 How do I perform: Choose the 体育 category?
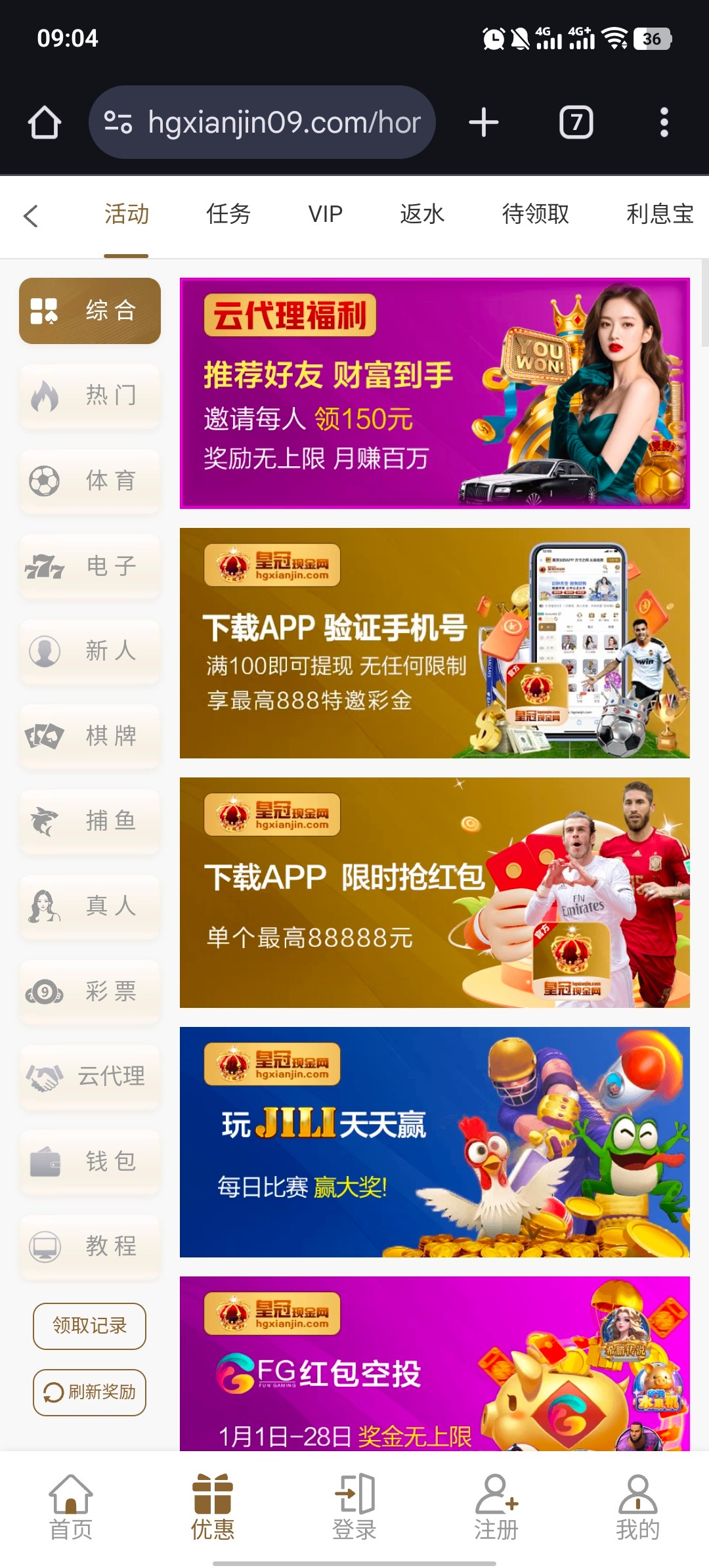(90, 481)
